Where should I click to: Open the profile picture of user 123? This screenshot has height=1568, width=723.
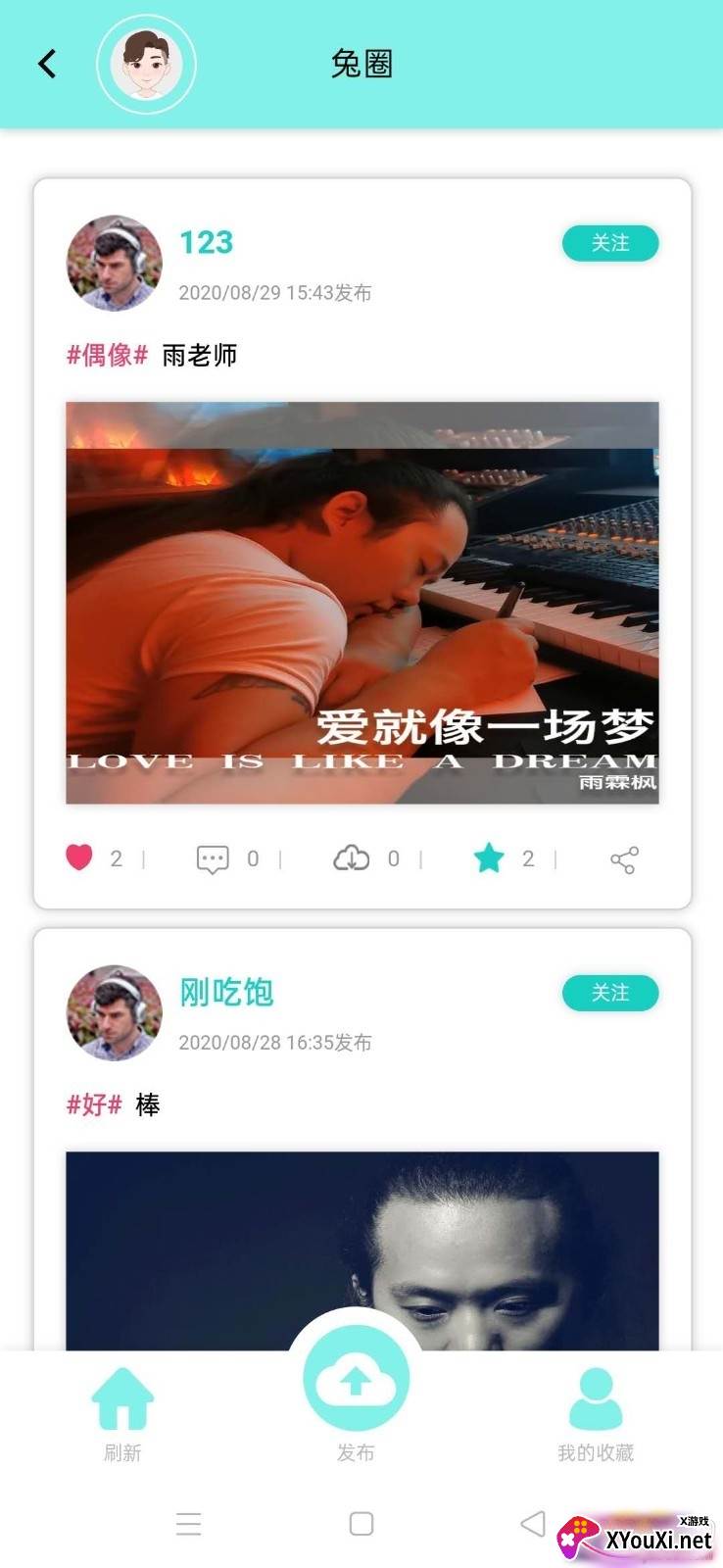tap(115, 264)
